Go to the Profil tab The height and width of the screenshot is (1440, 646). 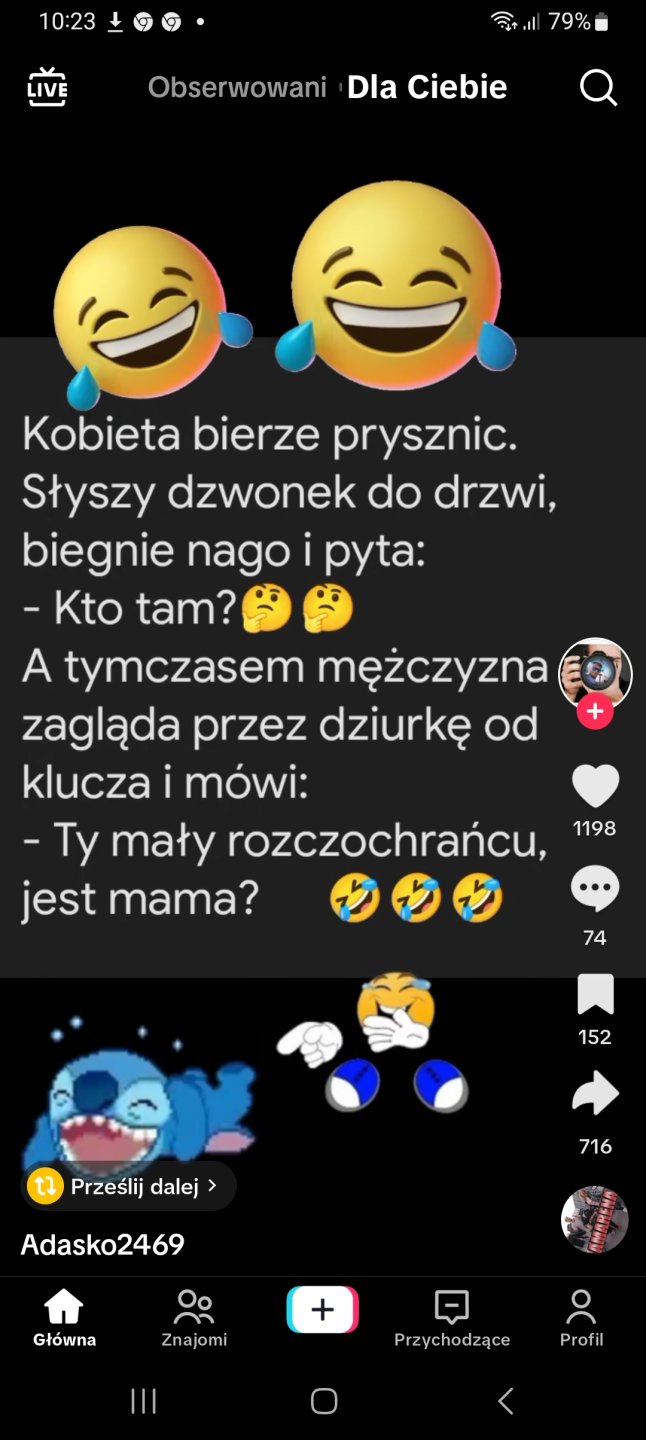click(x=581, y=1318)
